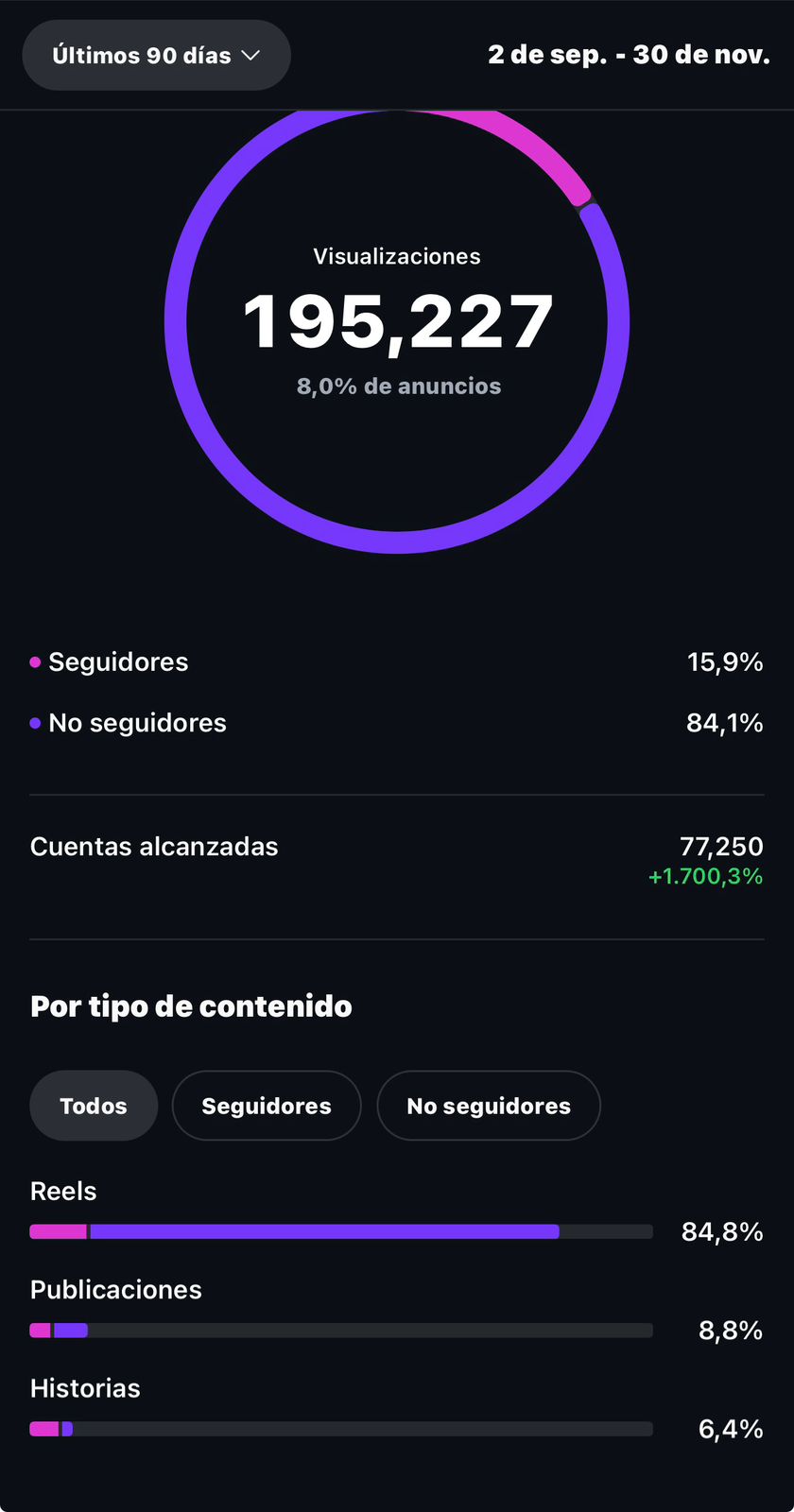Click the purple No seguidores legend dot
This screenshot has width=794, height=1512.
click(35, 723)
